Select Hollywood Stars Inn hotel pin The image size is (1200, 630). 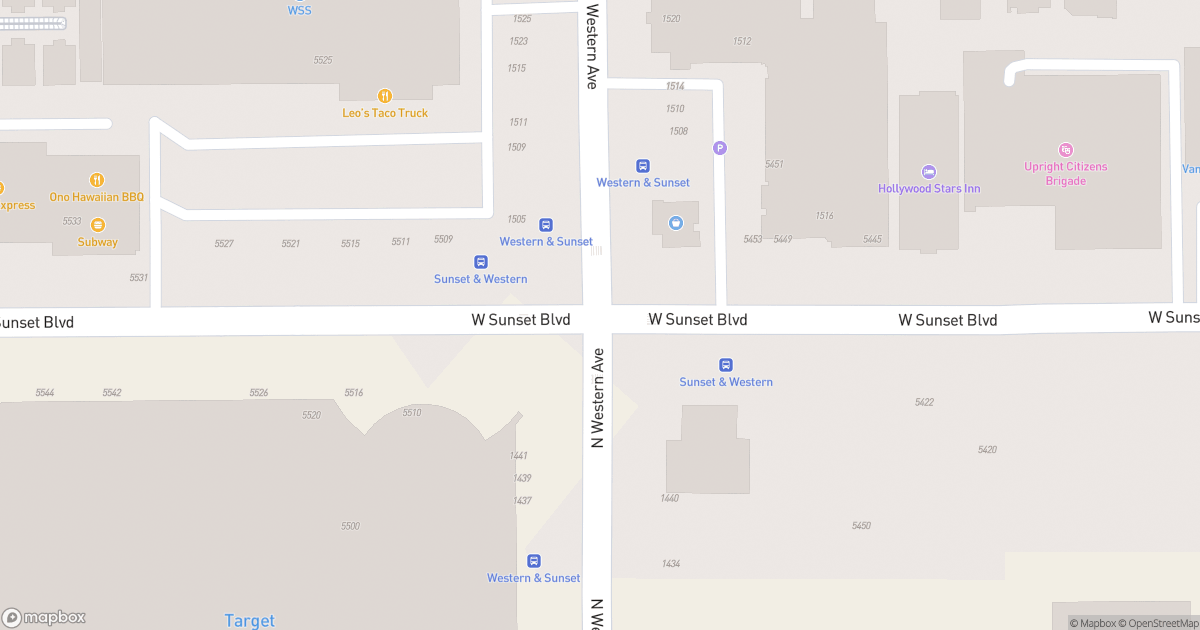[x=929, y=172]
